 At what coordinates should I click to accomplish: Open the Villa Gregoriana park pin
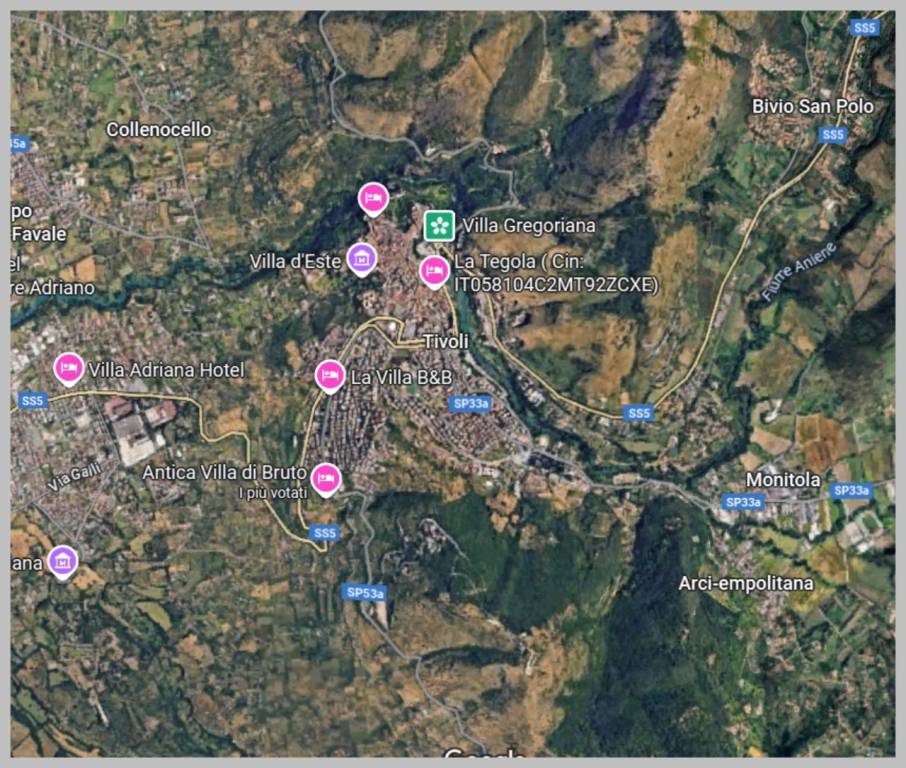(x=438, y=225)
